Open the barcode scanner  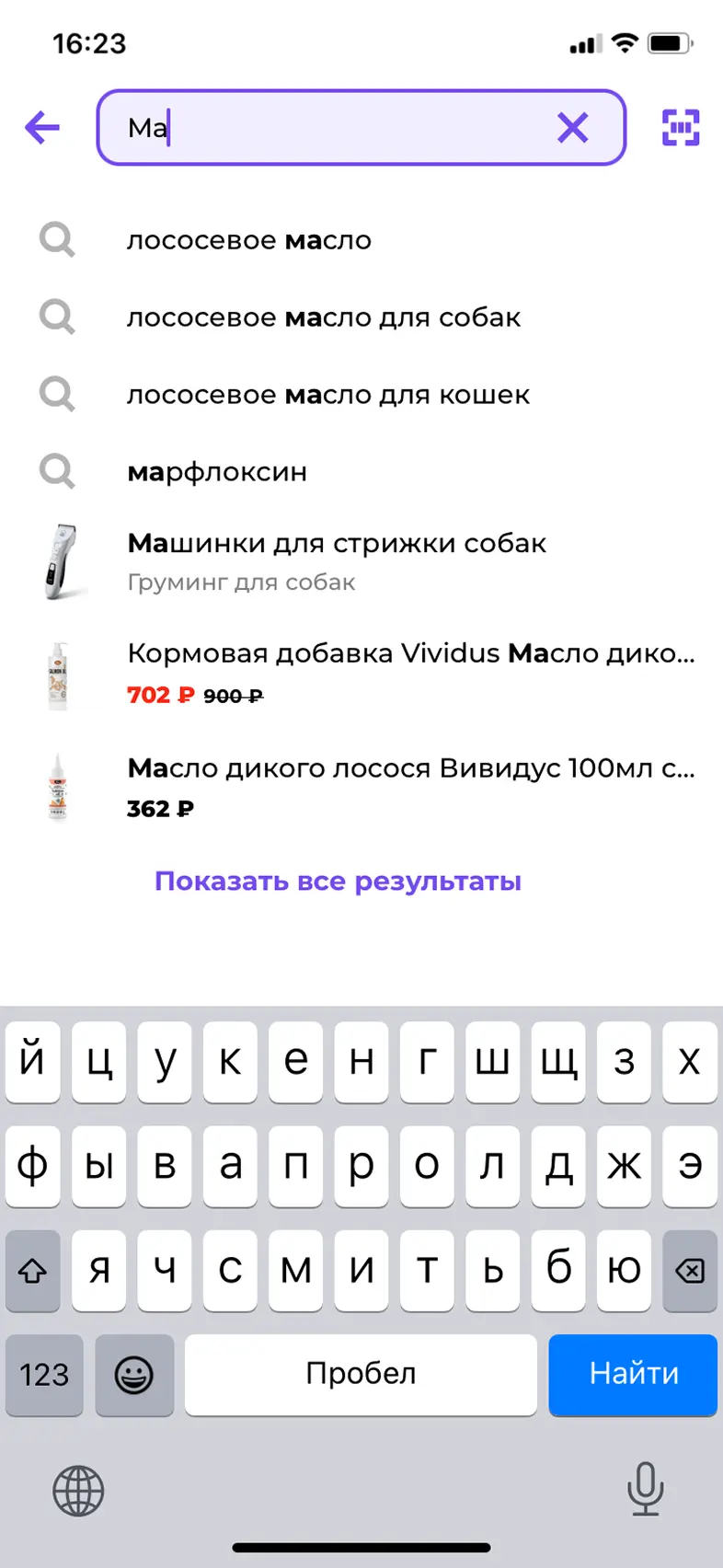coord(681,128)
